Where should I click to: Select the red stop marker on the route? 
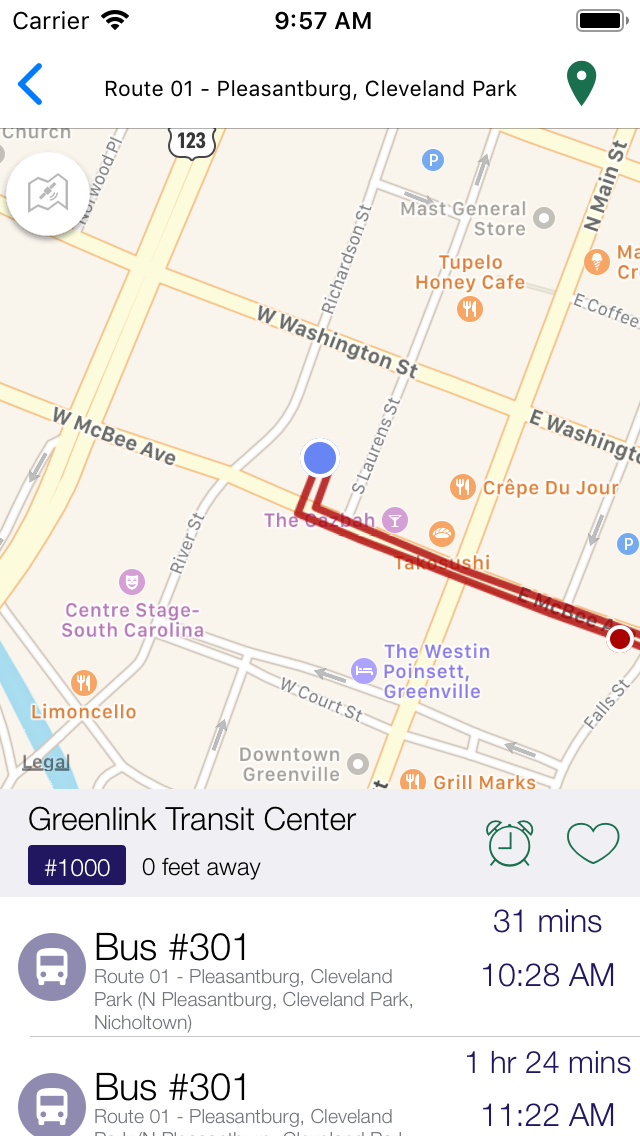click(x=620, y=639)
